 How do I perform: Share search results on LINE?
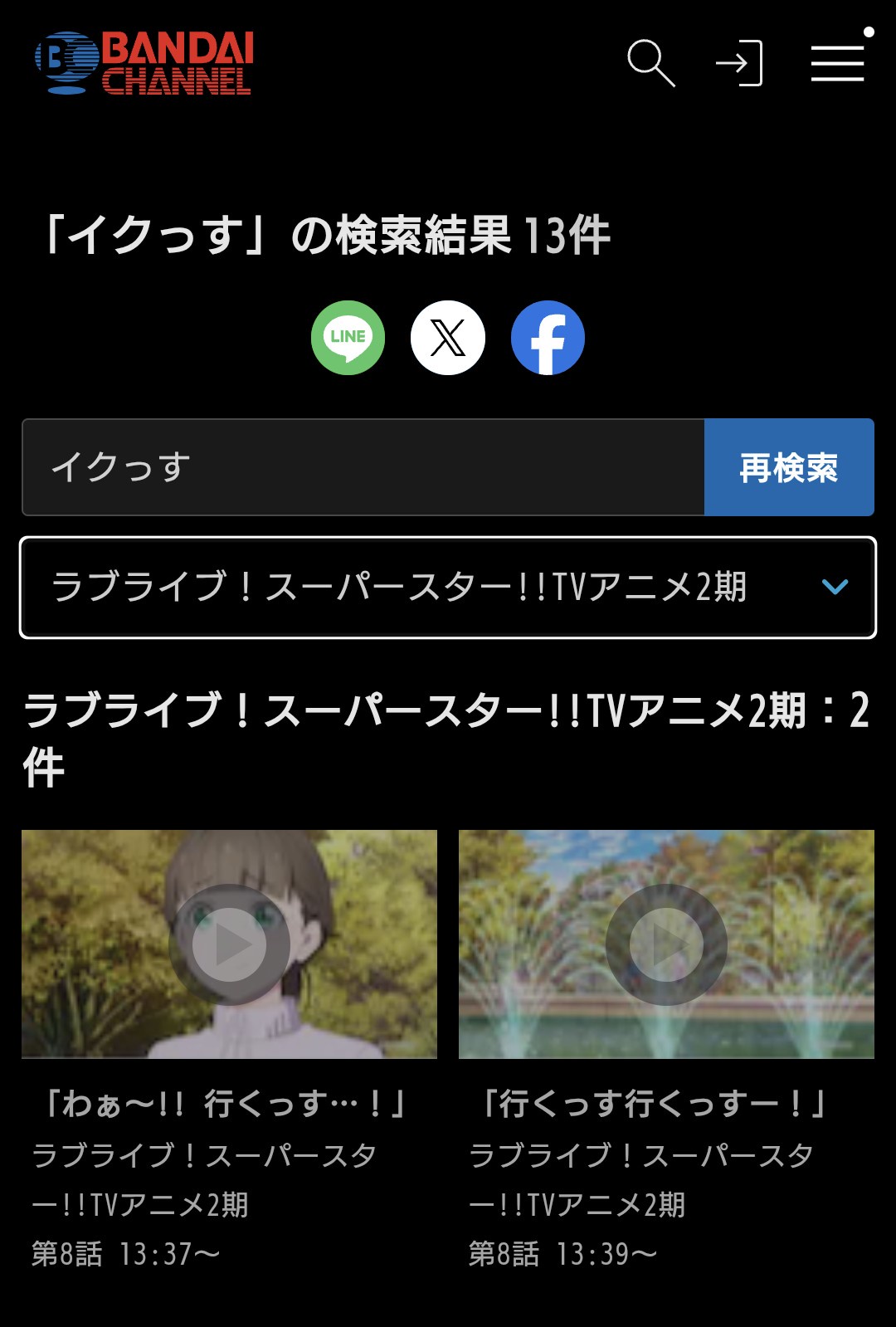click(348, 338)
